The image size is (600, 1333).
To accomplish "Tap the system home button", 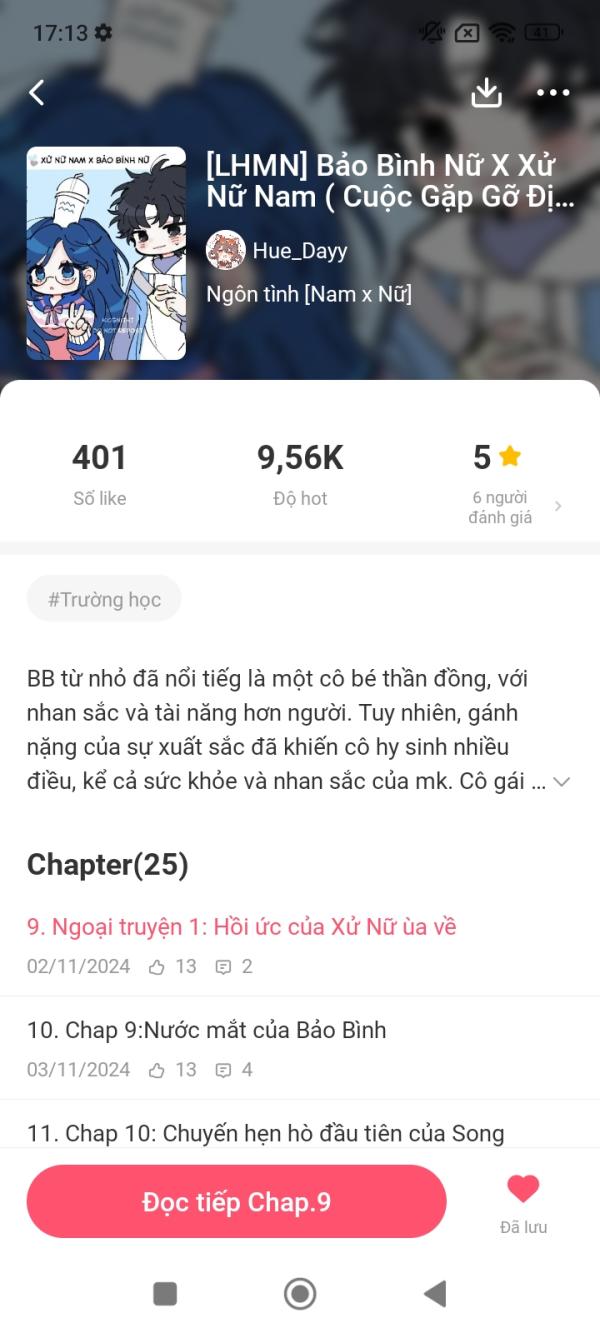I will [x=300, y=1293].
